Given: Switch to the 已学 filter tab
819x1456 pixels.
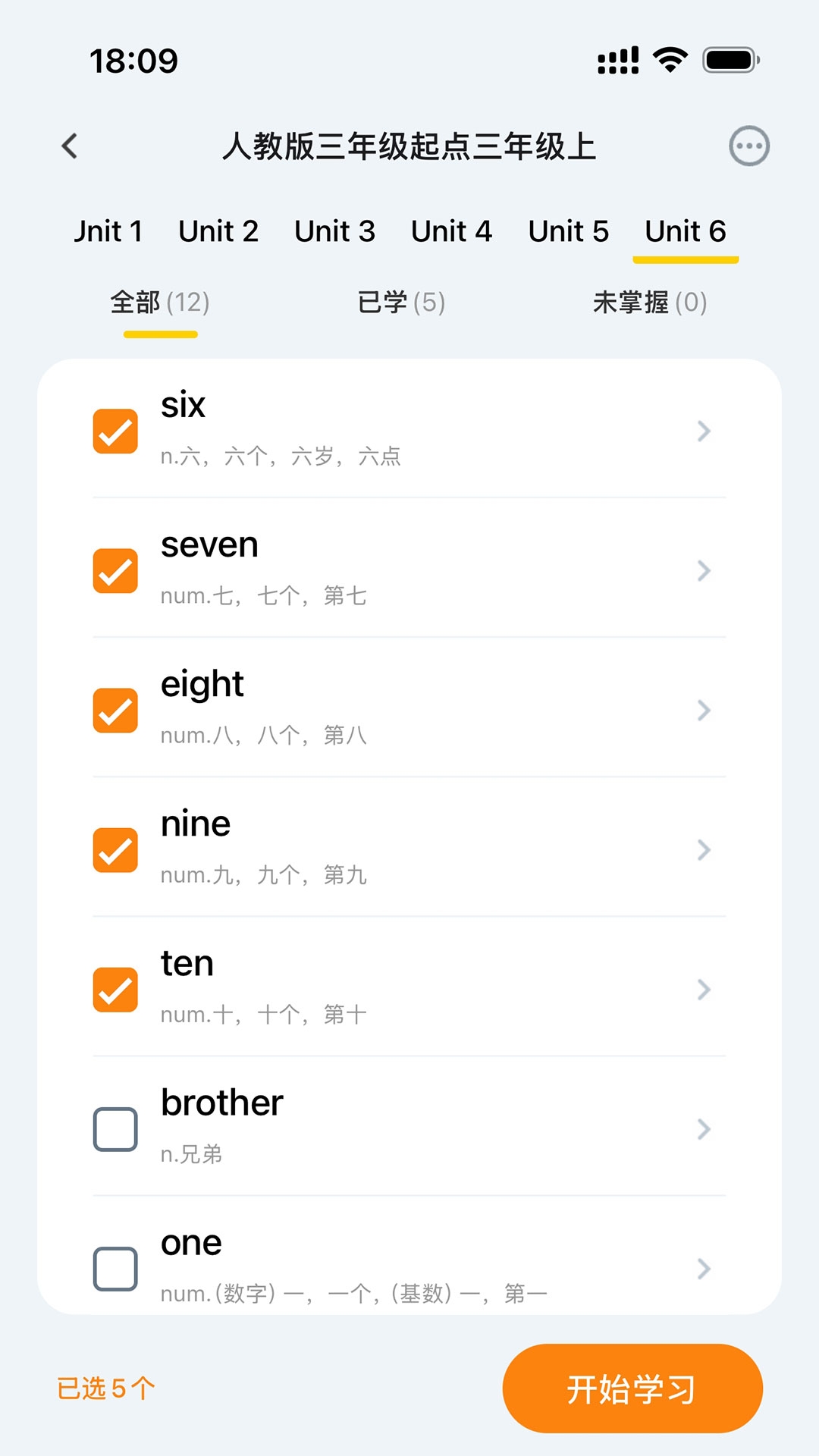Looking at the screenshot, I should [x=402, y=302].
